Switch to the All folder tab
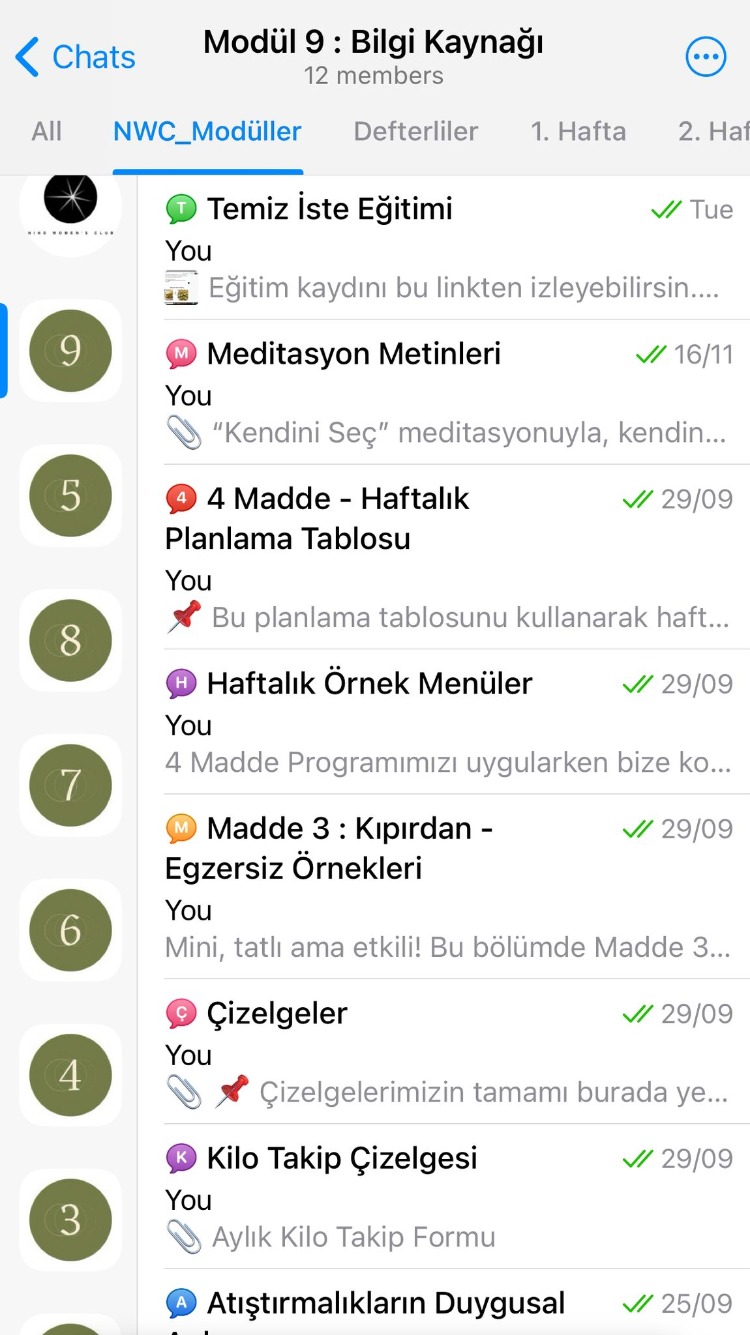750x1335 pixels. coord(46,131)
